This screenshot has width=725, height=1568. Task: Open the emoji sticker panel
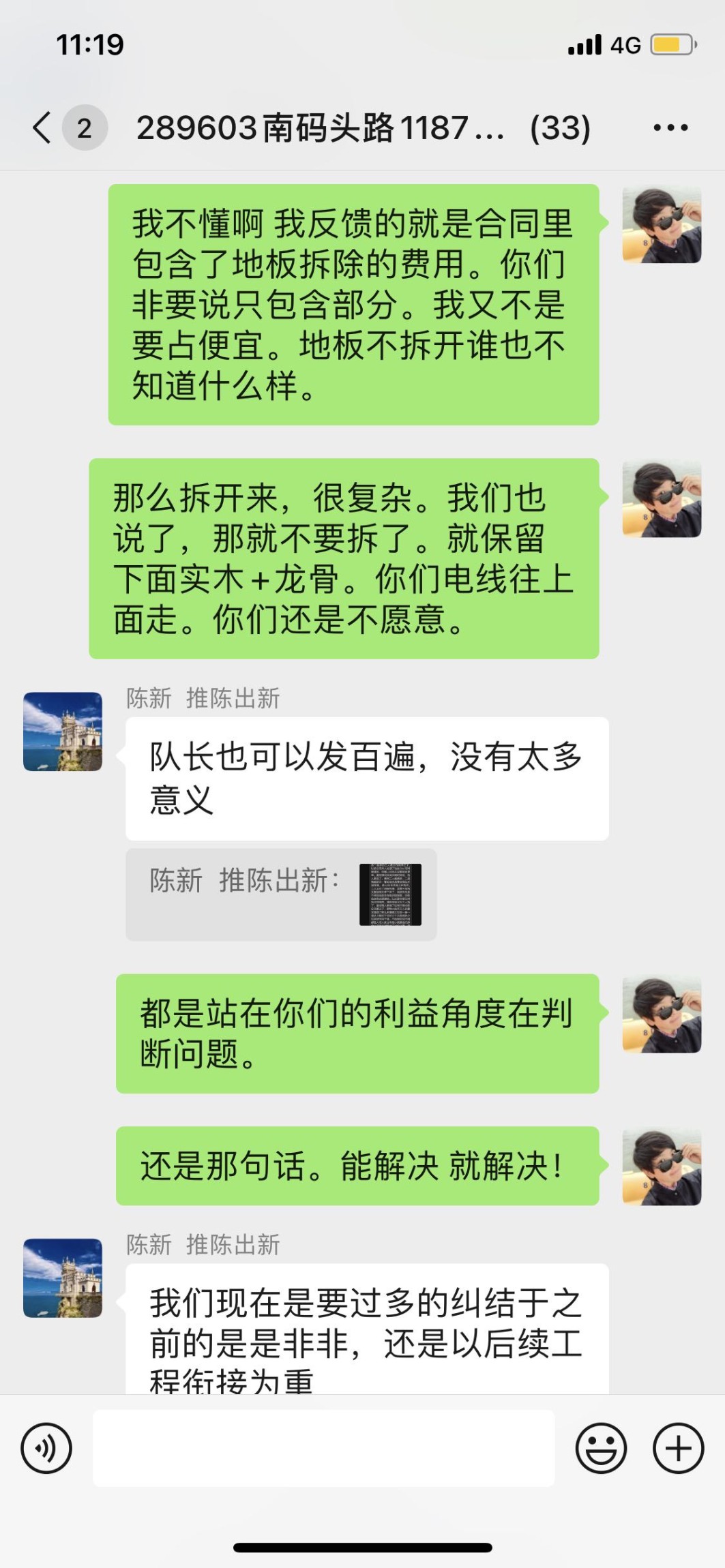(601, 1448)
